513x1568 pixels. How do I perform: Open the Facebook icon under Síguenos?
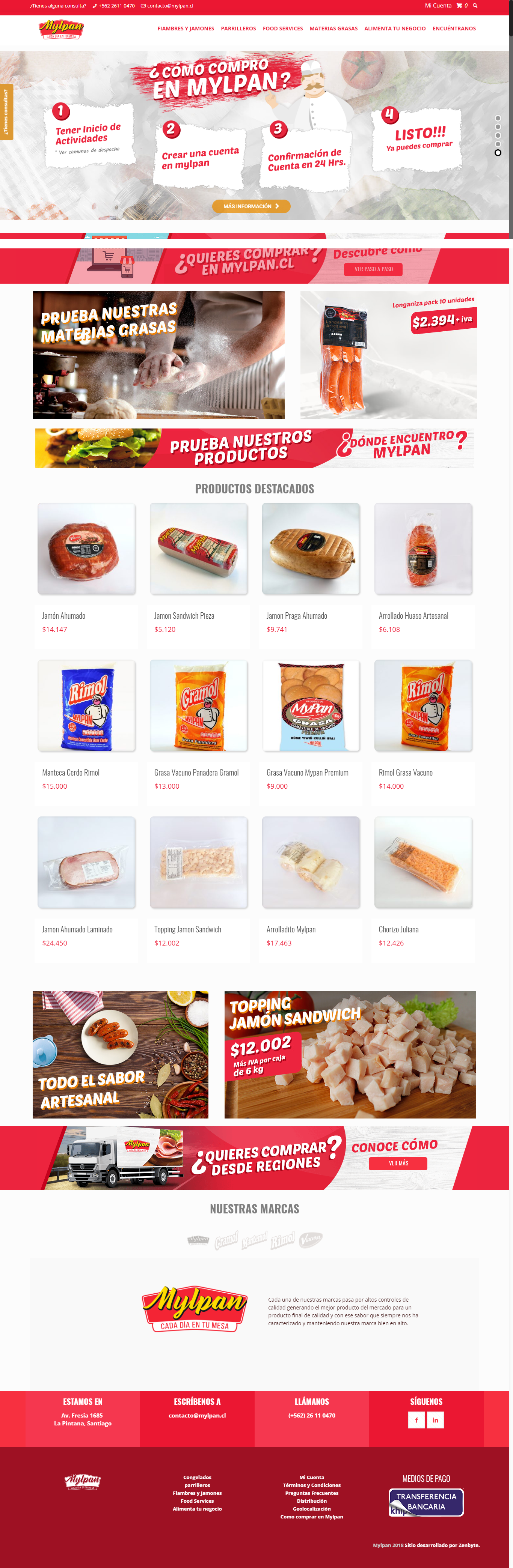[417, 1420]
